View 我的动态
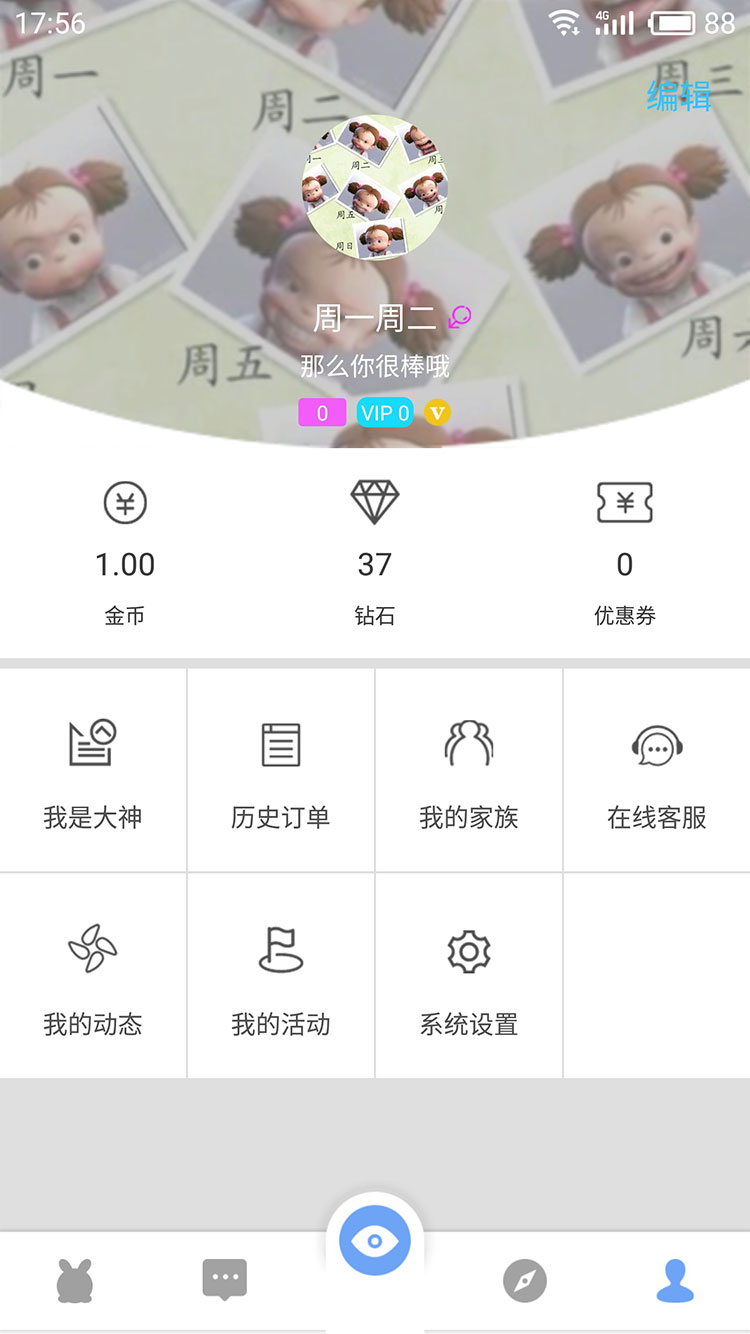Screen dimensions: 750x1334 click(93, 976)
